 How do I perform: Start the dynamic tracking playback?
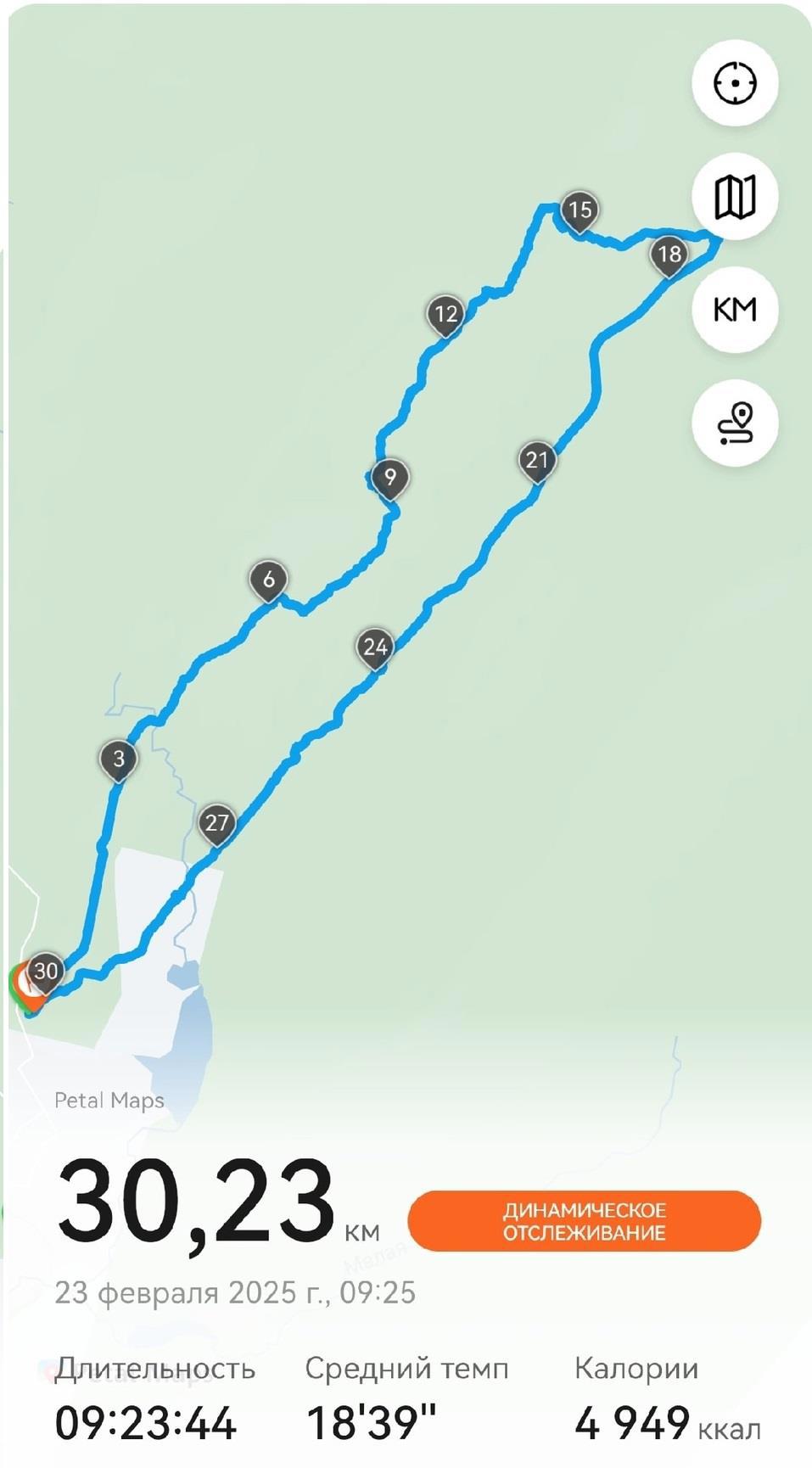pyautogui.click(x=584, y=1221)
